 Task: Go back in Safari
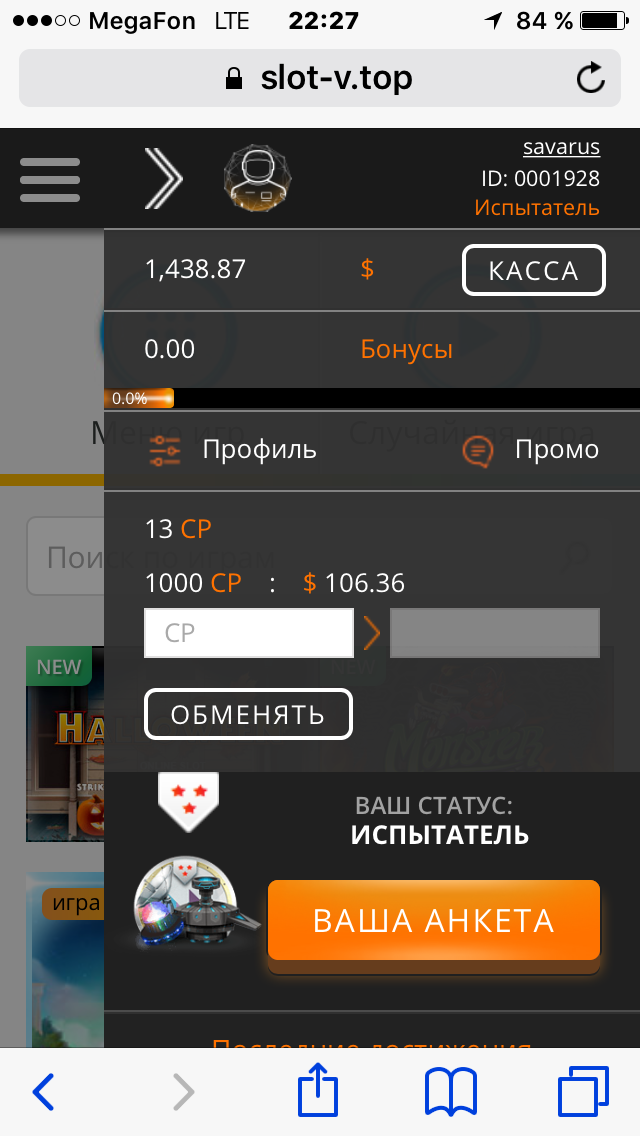pyautogui.click(x=43, y=1092)
